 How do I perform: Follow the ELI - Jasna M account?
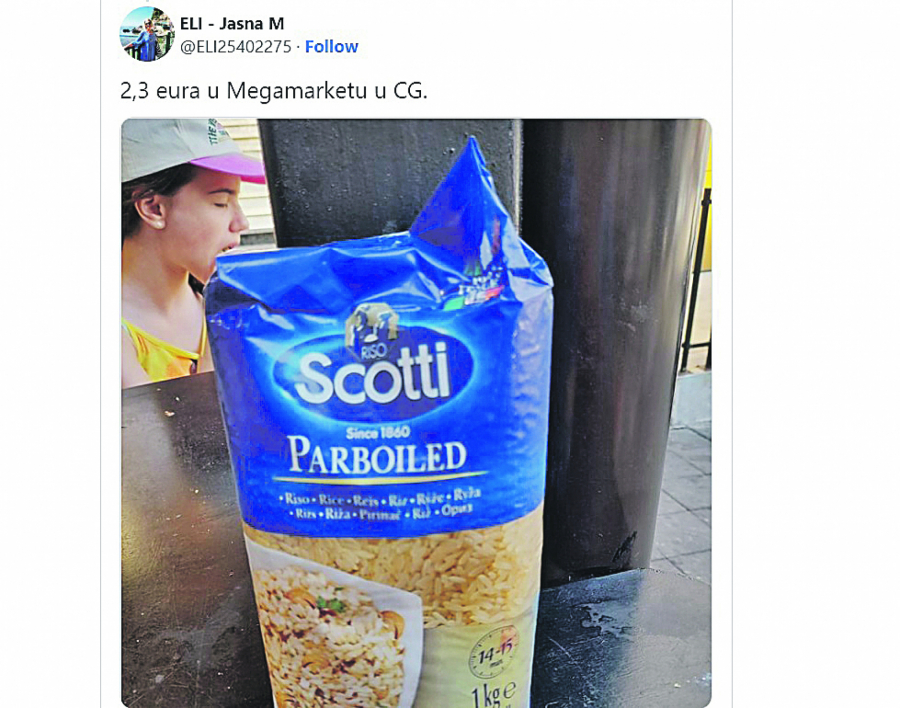[331, 47]
